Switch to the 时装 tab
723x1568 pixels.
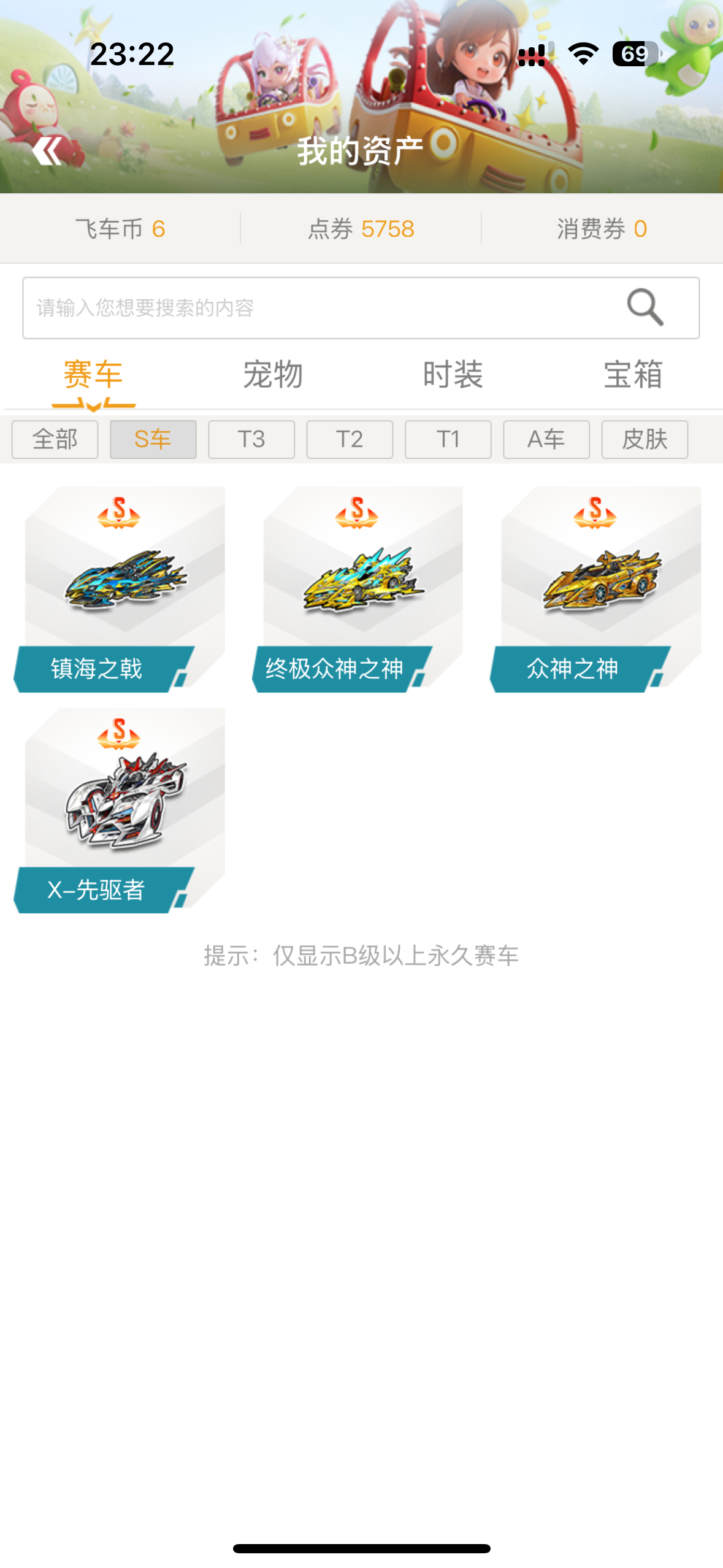pos(453,375)
